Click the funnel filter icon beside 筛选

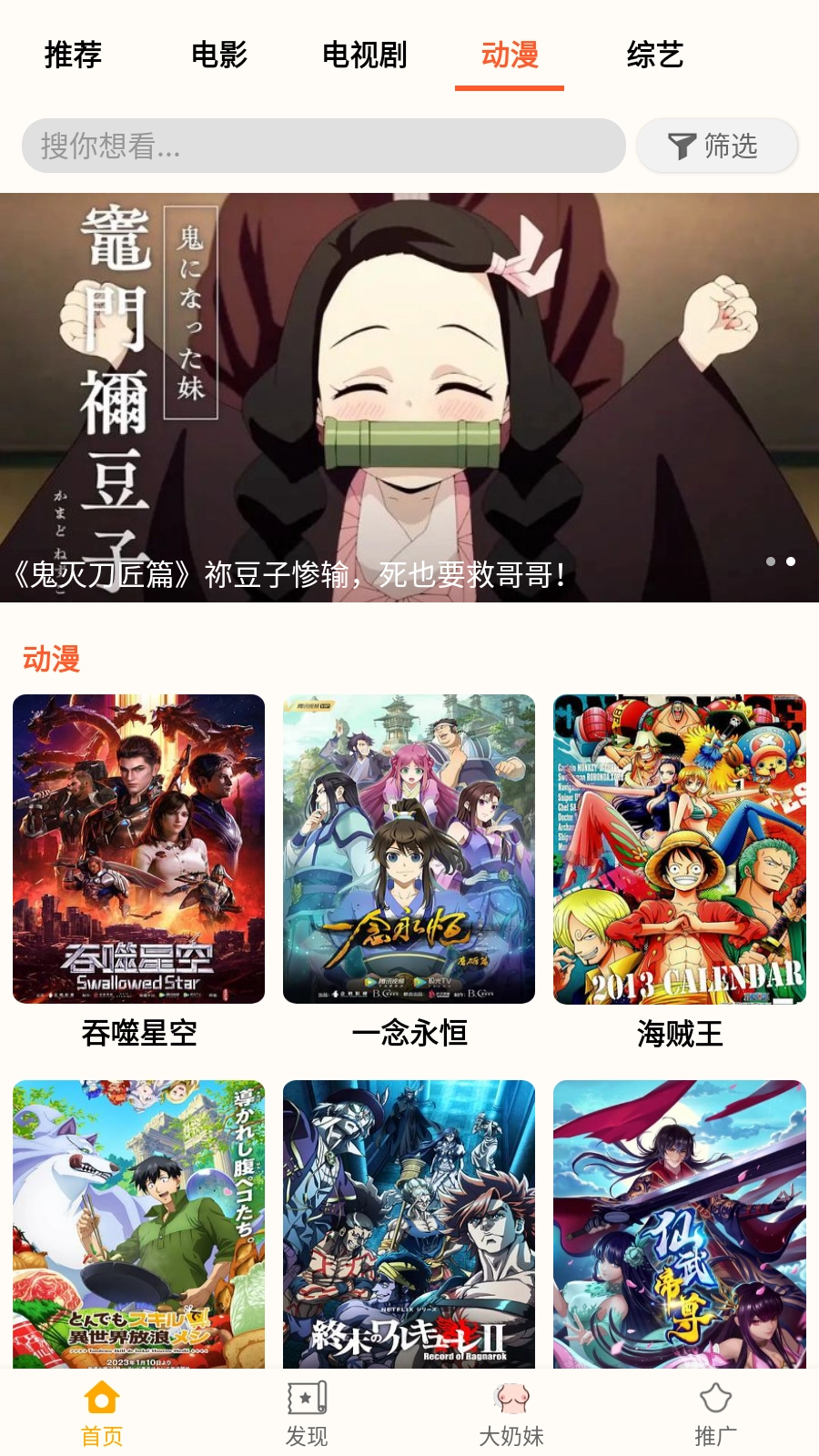[681, 146]
